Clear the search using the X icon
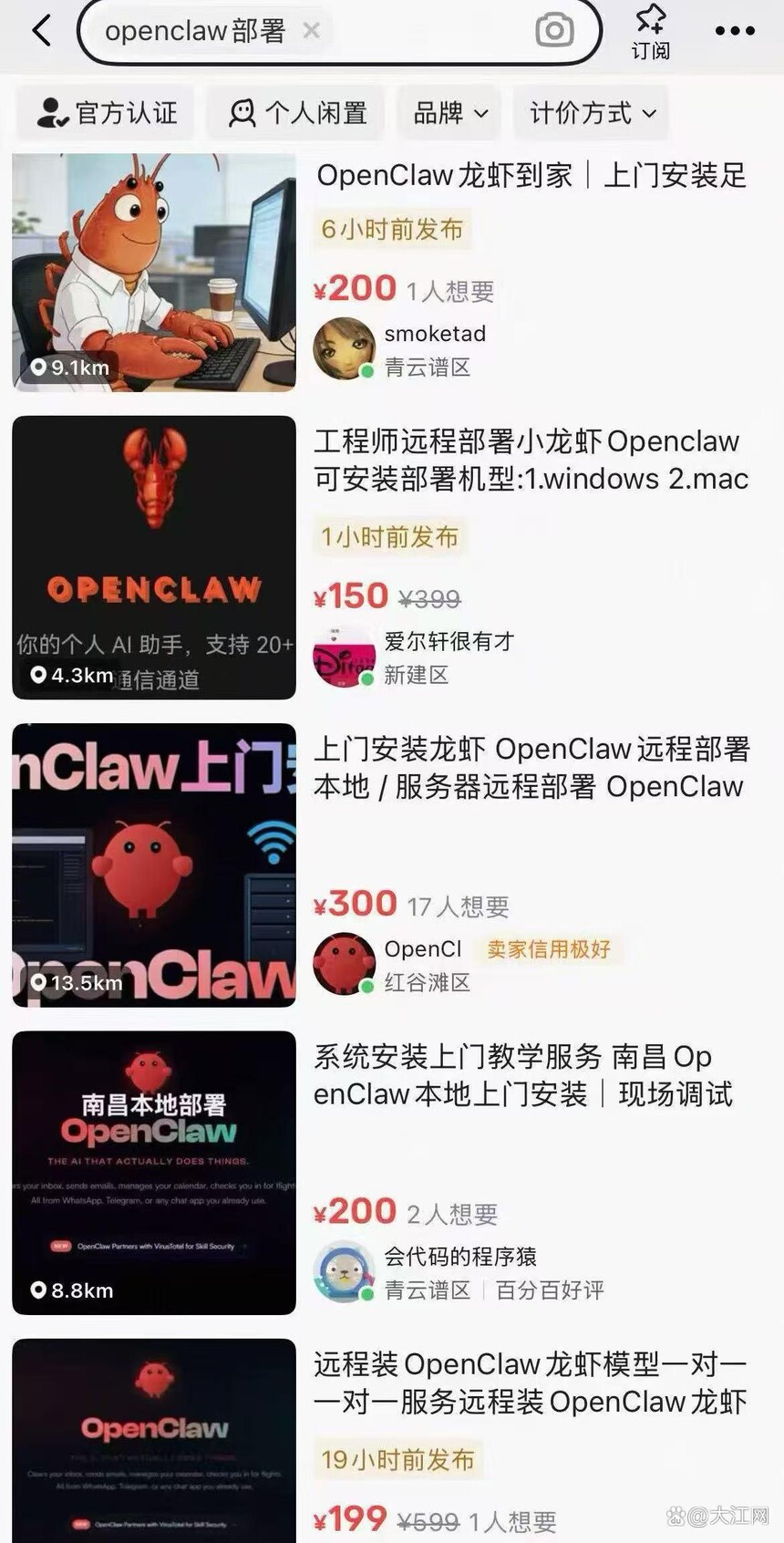The height and width of the screenshot is (1543, 784). 311,30
